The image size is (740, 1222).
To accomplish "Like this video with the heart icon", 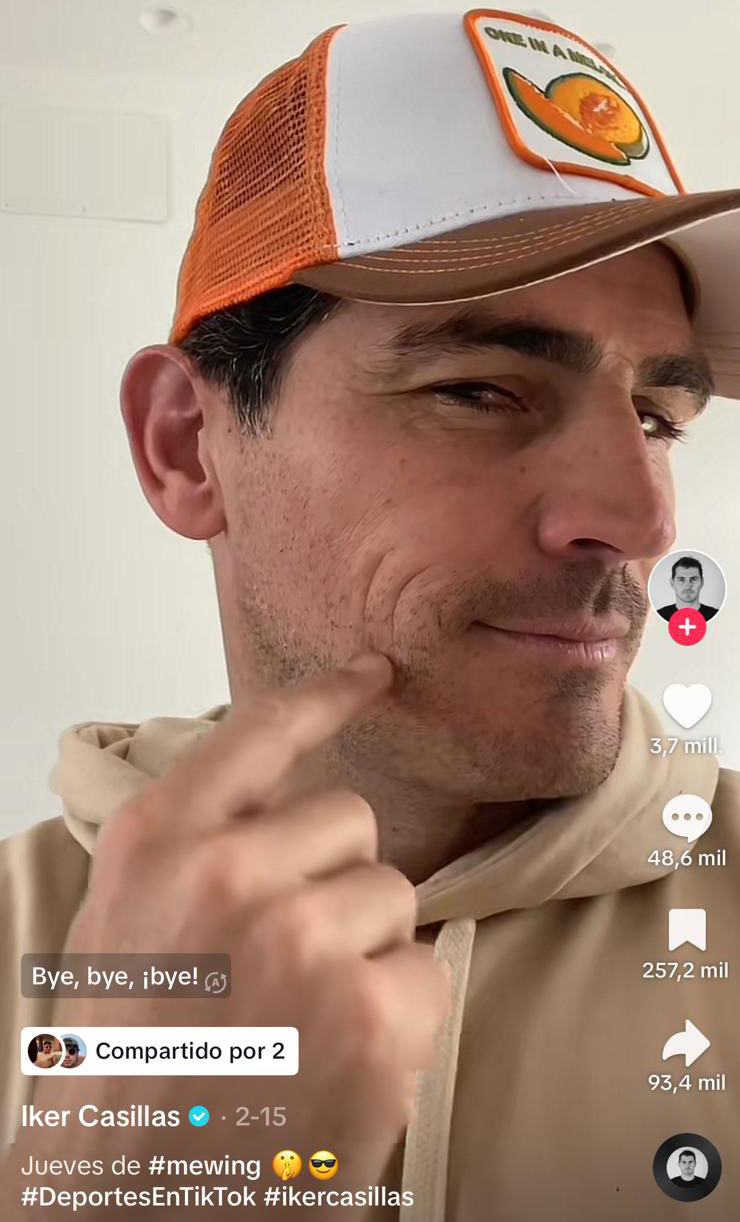I will pos(687,706).
